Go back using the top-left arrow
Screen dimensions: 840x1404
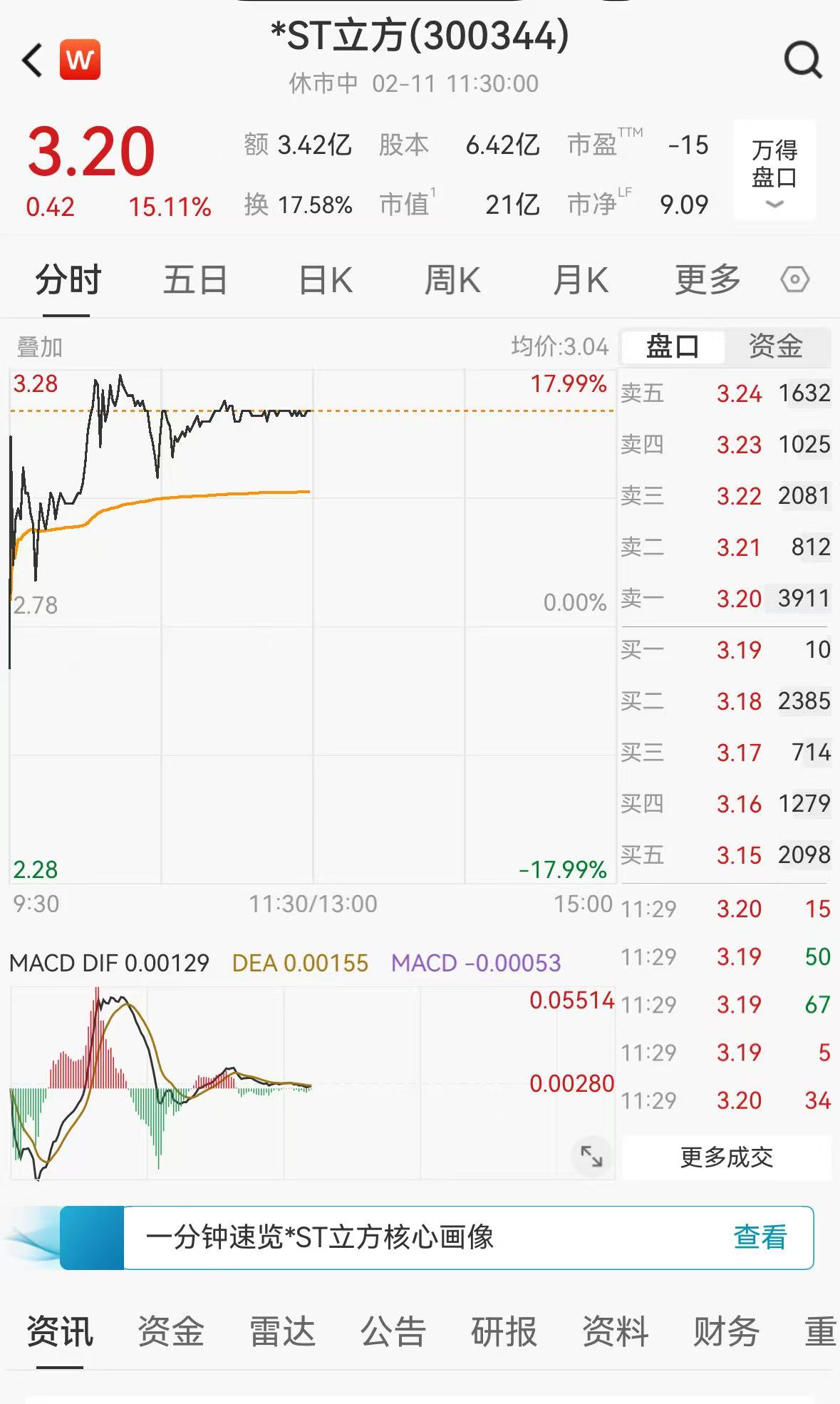[33, 60]
